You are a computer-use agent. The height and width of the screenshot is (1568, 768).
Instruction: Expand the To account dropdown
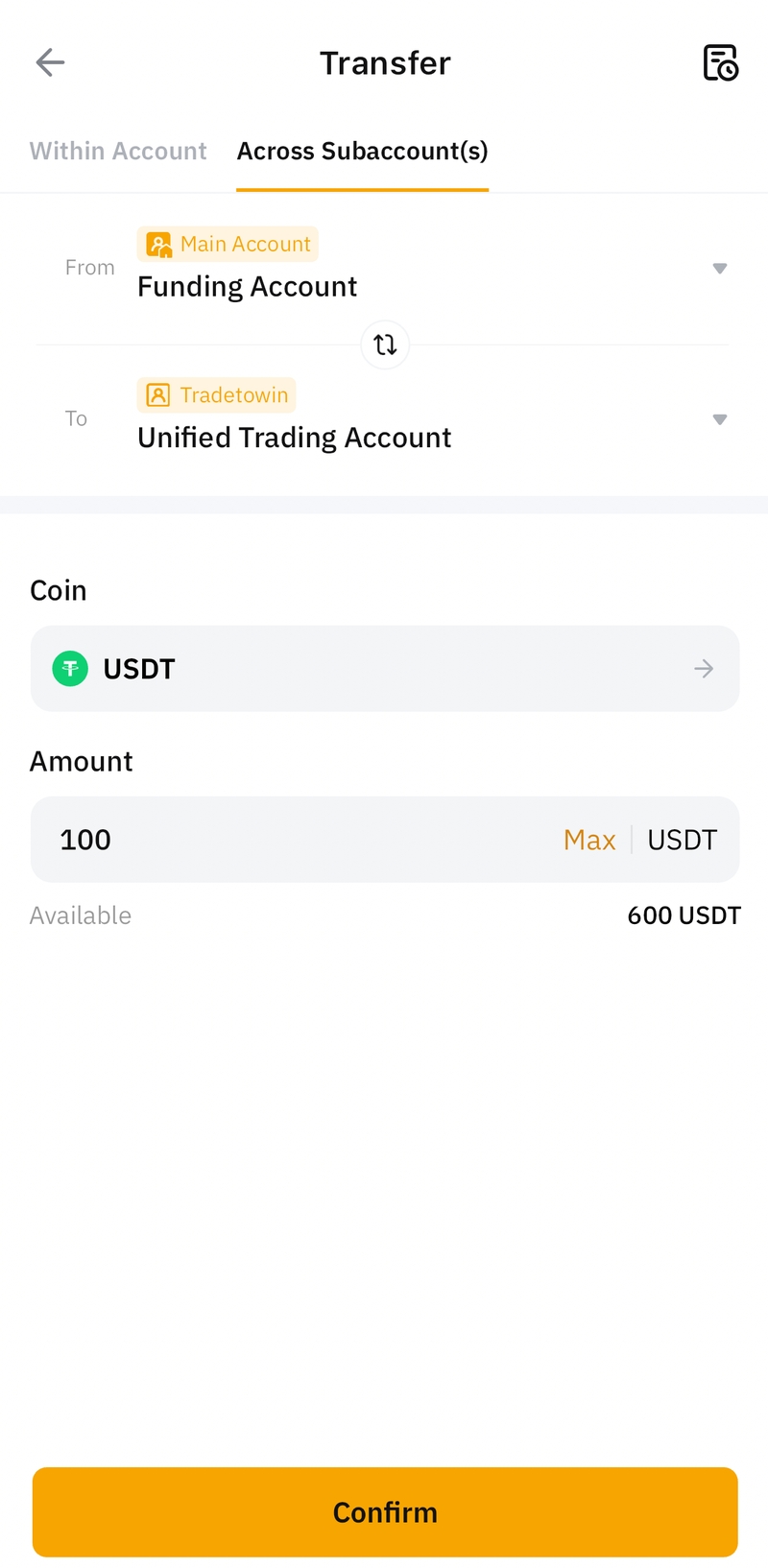tap(719, 419)
